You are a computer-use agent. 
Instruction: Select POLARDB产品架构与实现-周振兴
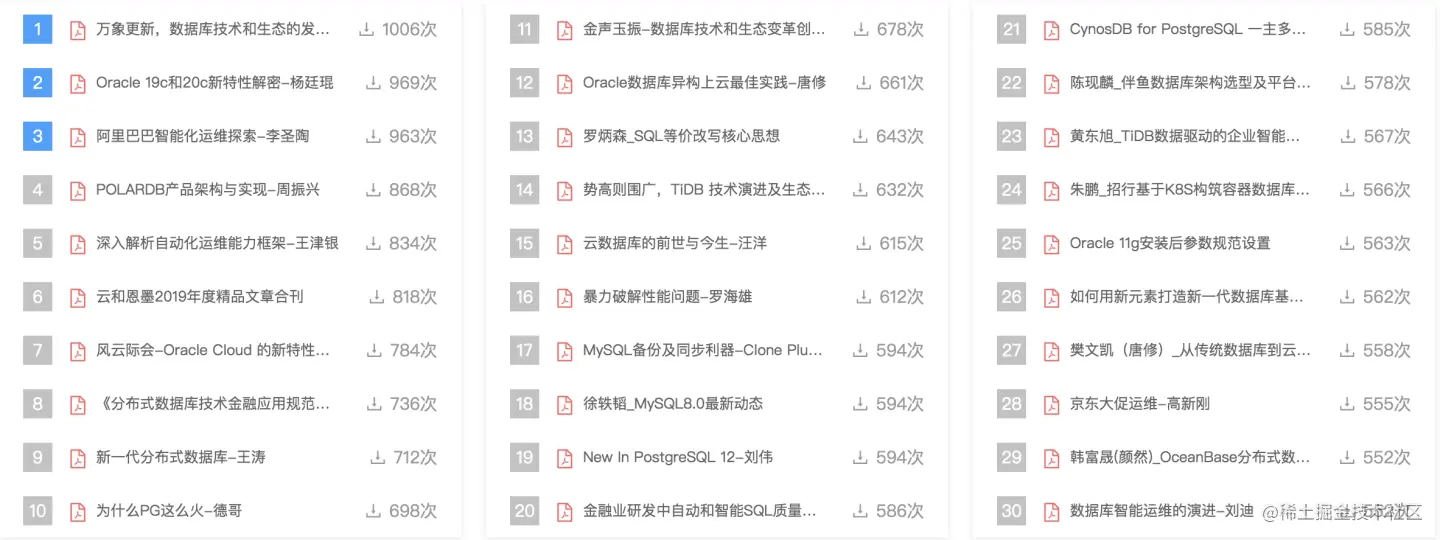click(207, 190)
